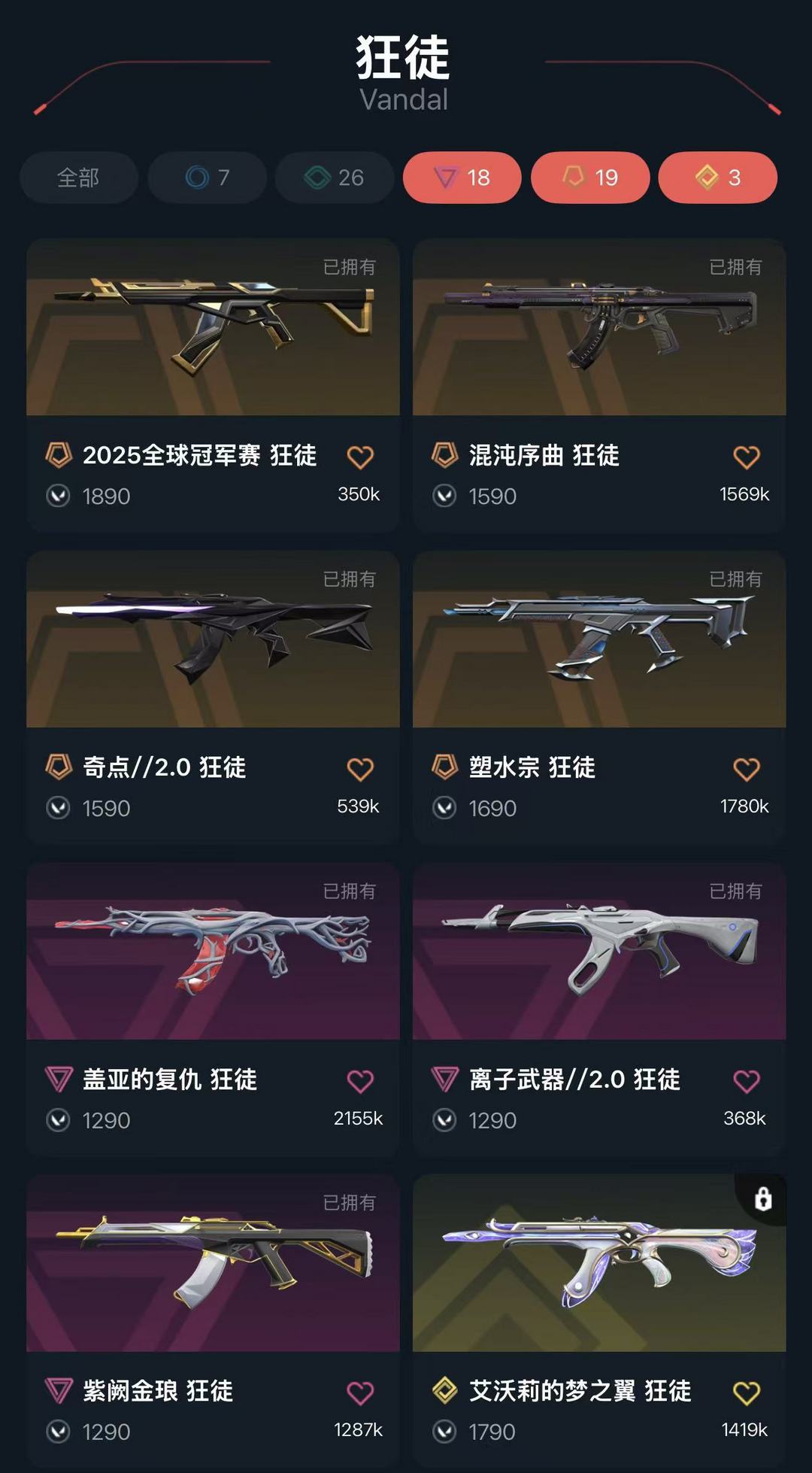The width and height of the screenshot is (812, 1473).
Task: Favorite the 塑水宗 狂徒 skin with heart
Action: (747, 769)
